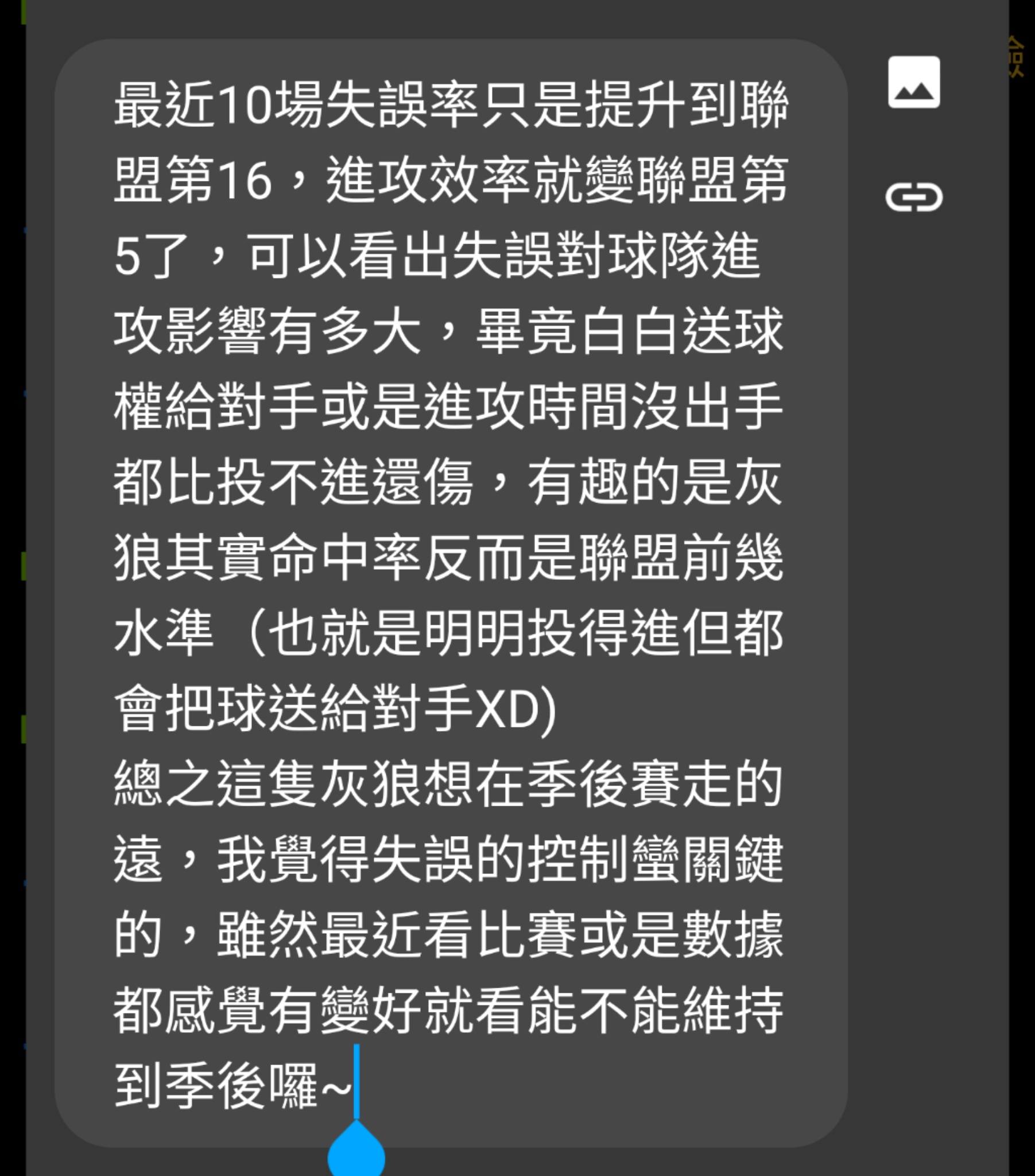
Task: Insert a link into the comment
Action: (914, 198)
